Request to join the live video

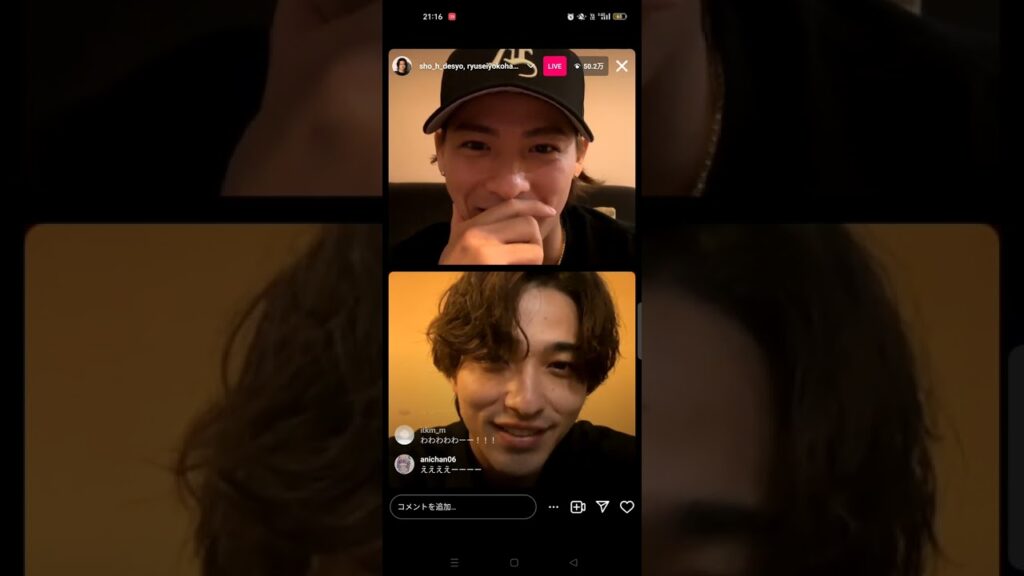pyautogui.click(x=578, y=507)
